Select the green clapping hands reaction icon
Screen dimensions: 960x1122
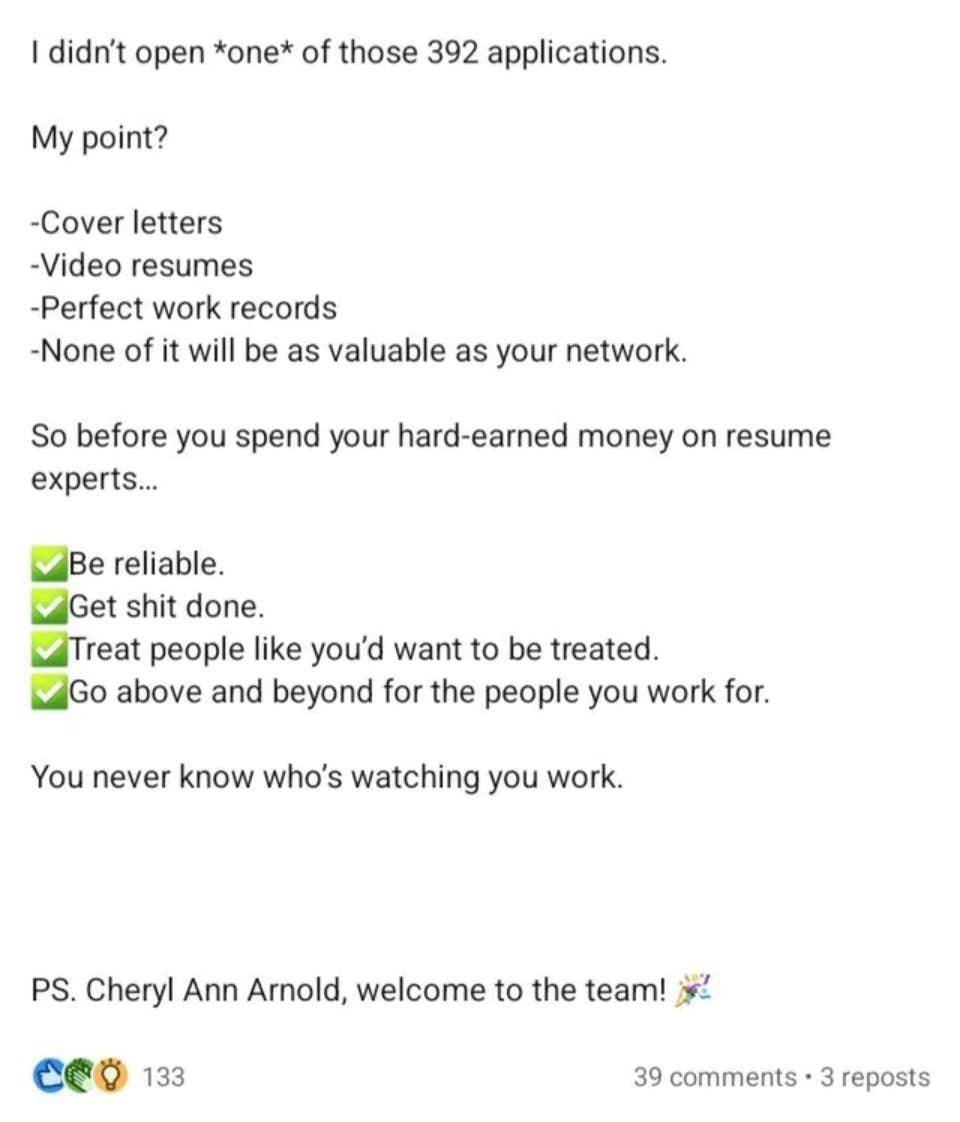coord(79,1077)
